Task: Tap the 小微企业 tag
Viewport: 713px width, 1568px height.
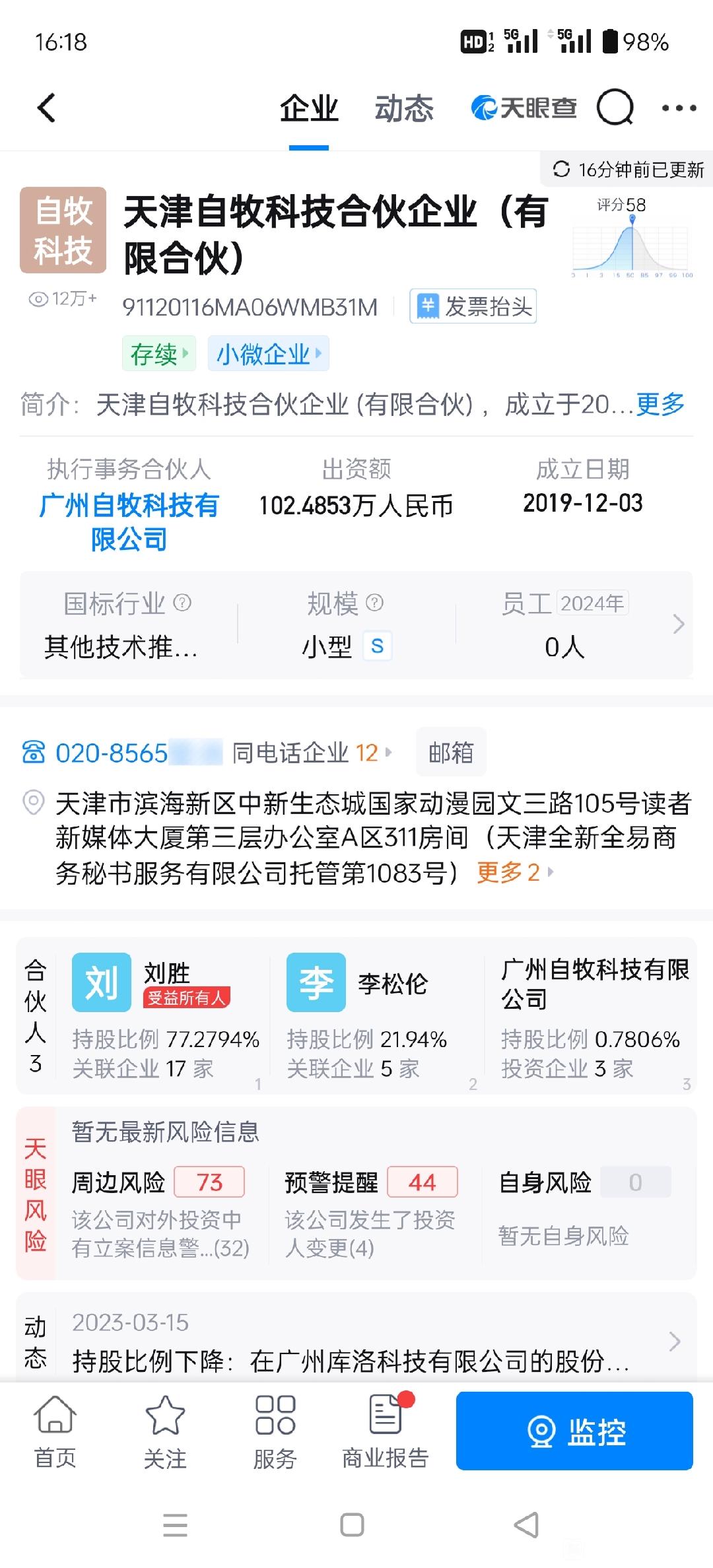Action: 268,354
